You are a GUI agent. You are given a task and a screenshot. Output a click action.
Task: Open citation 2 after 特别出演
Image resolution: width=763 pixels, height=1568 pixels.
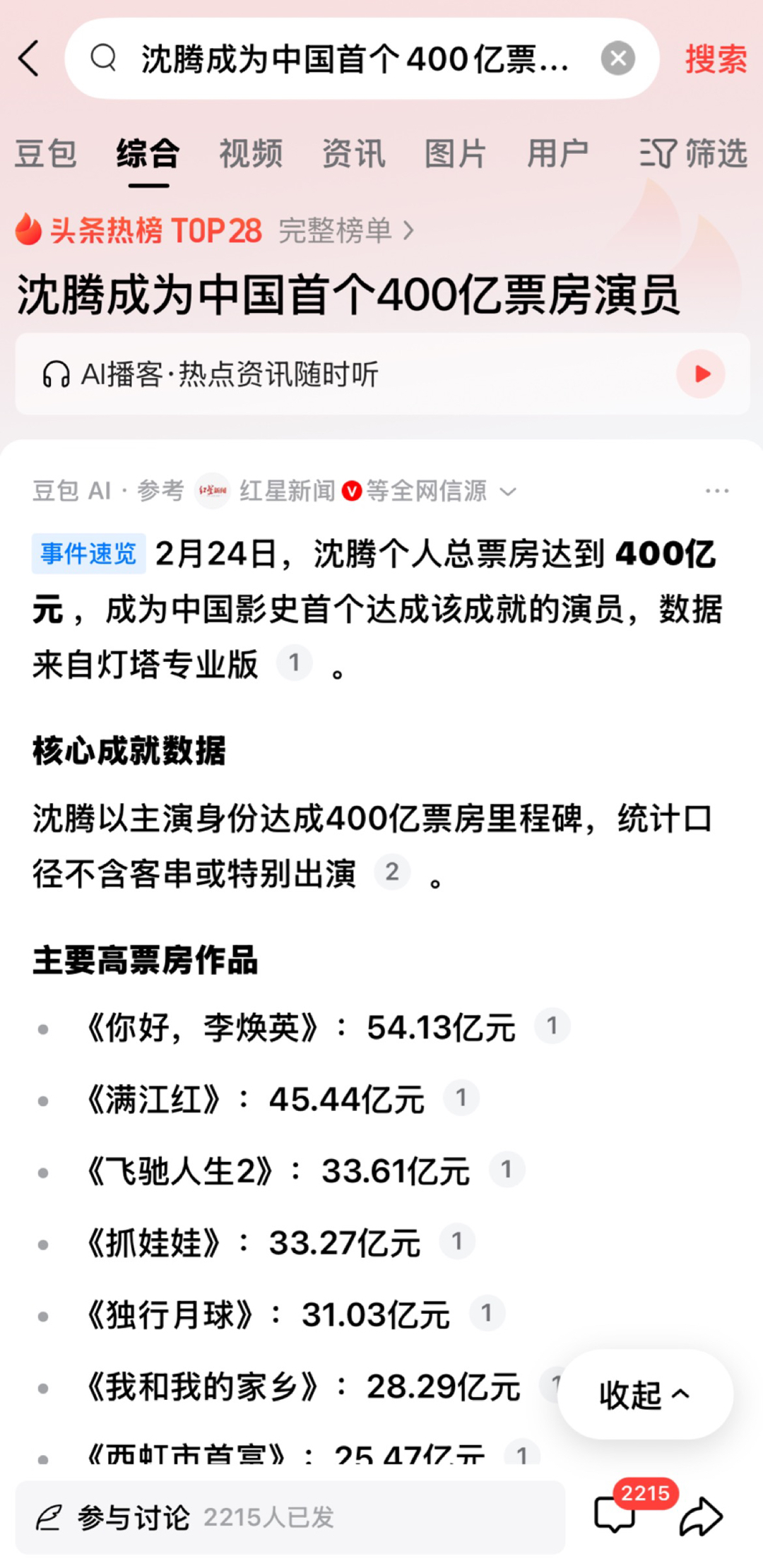tap(392, 872)
